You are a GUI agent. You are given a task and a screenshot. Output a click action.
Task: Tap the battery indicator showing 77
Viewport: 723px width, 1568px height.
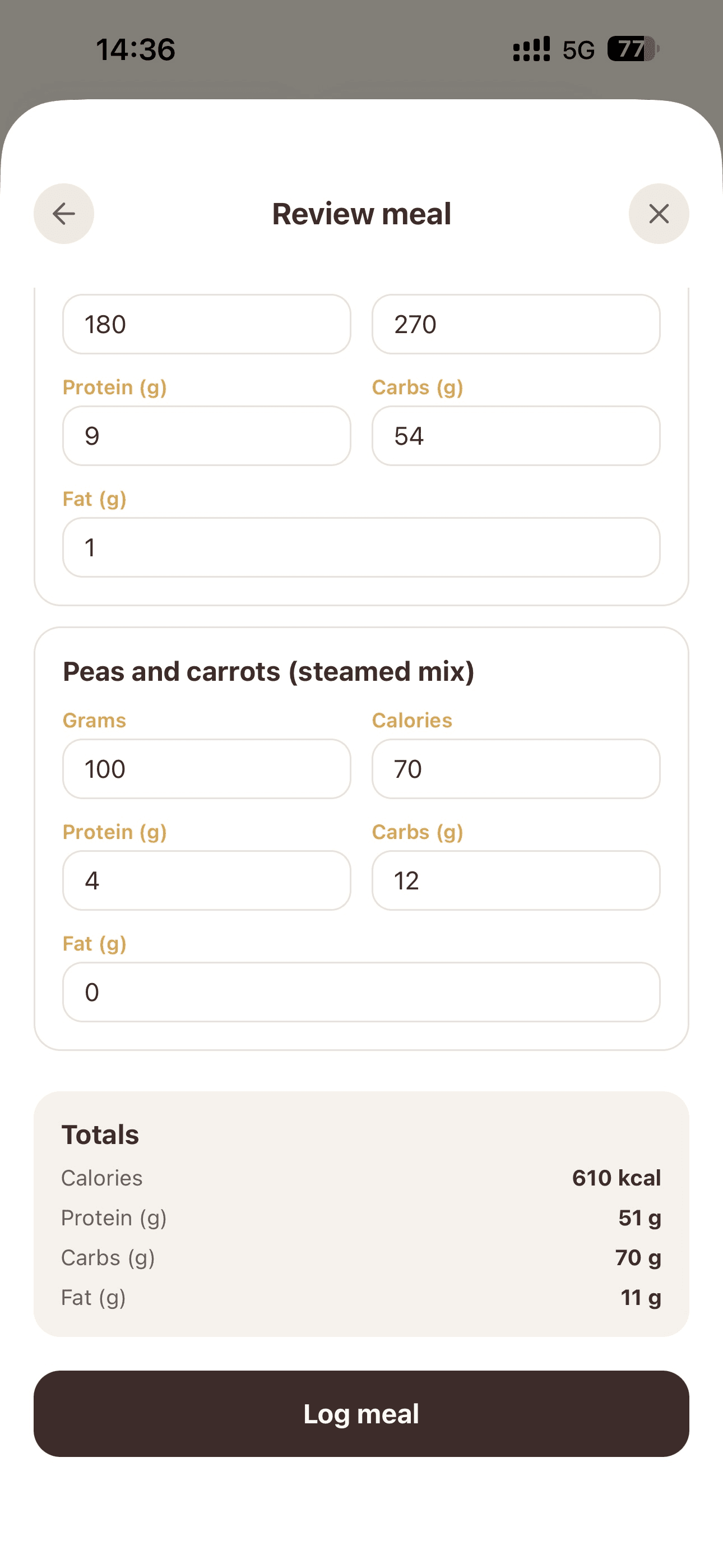click(630, 49)
